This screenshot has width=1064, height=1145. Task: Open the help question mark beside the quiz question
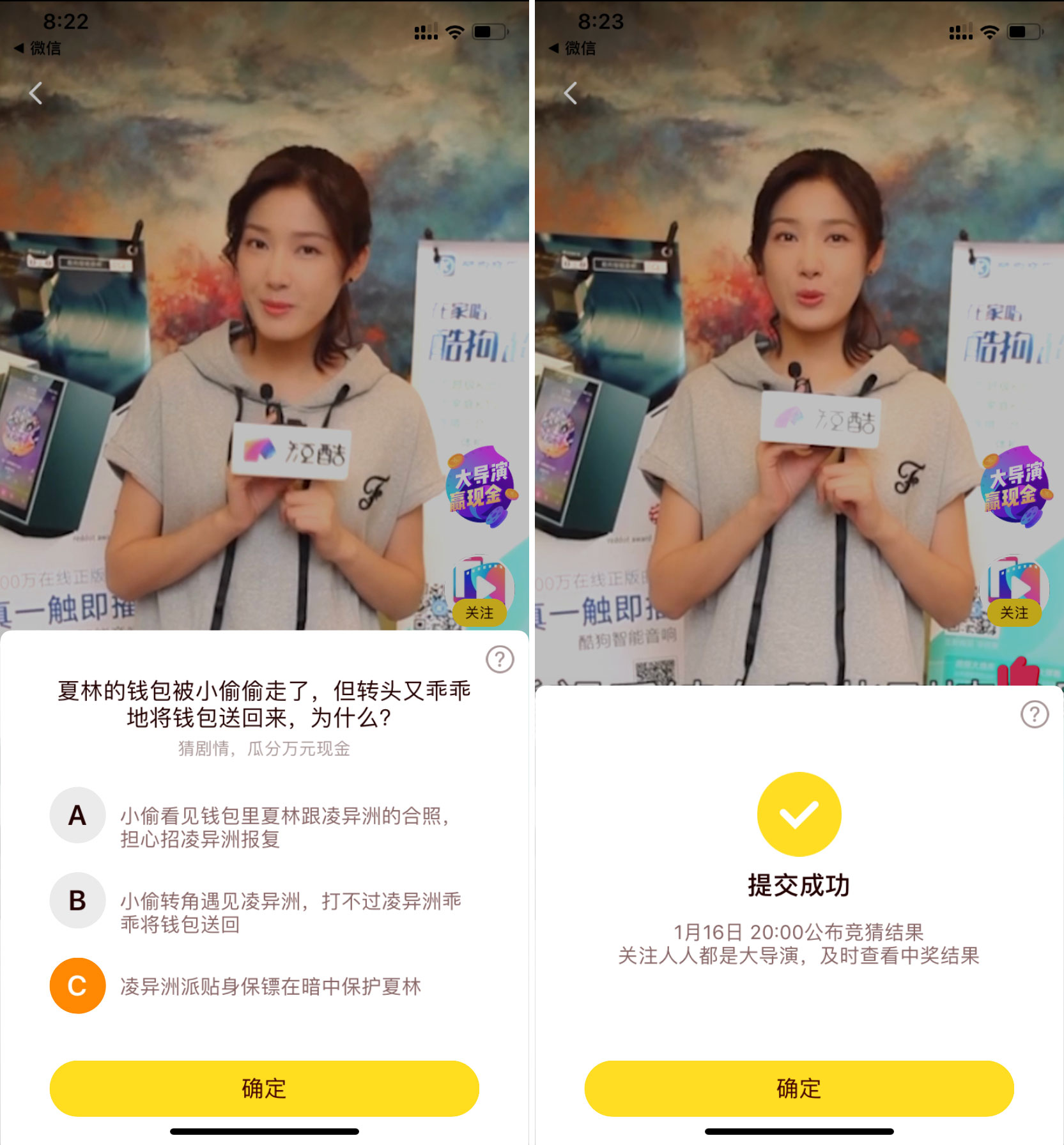pos(500,659)
